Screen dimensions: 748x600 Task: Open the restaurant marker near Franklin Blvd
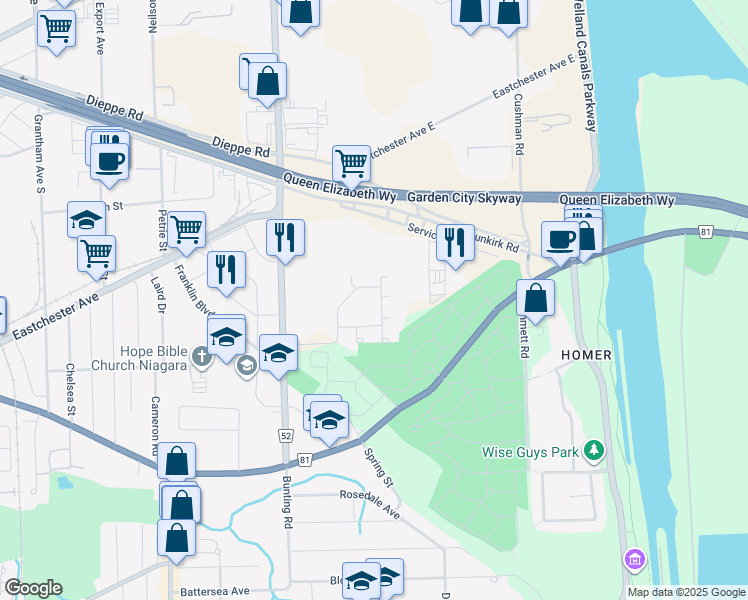[x=226, y=272]
